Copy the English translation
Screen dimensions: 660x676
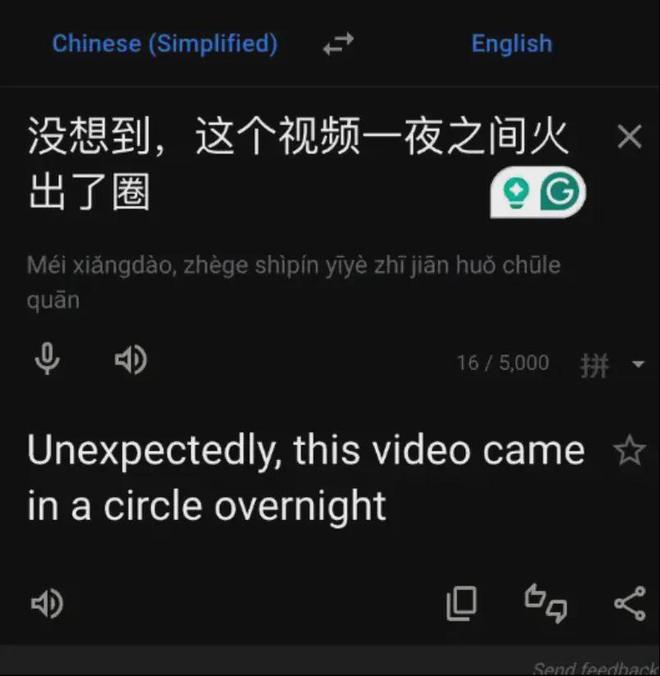pyautogui.click(x=461, y=602)
